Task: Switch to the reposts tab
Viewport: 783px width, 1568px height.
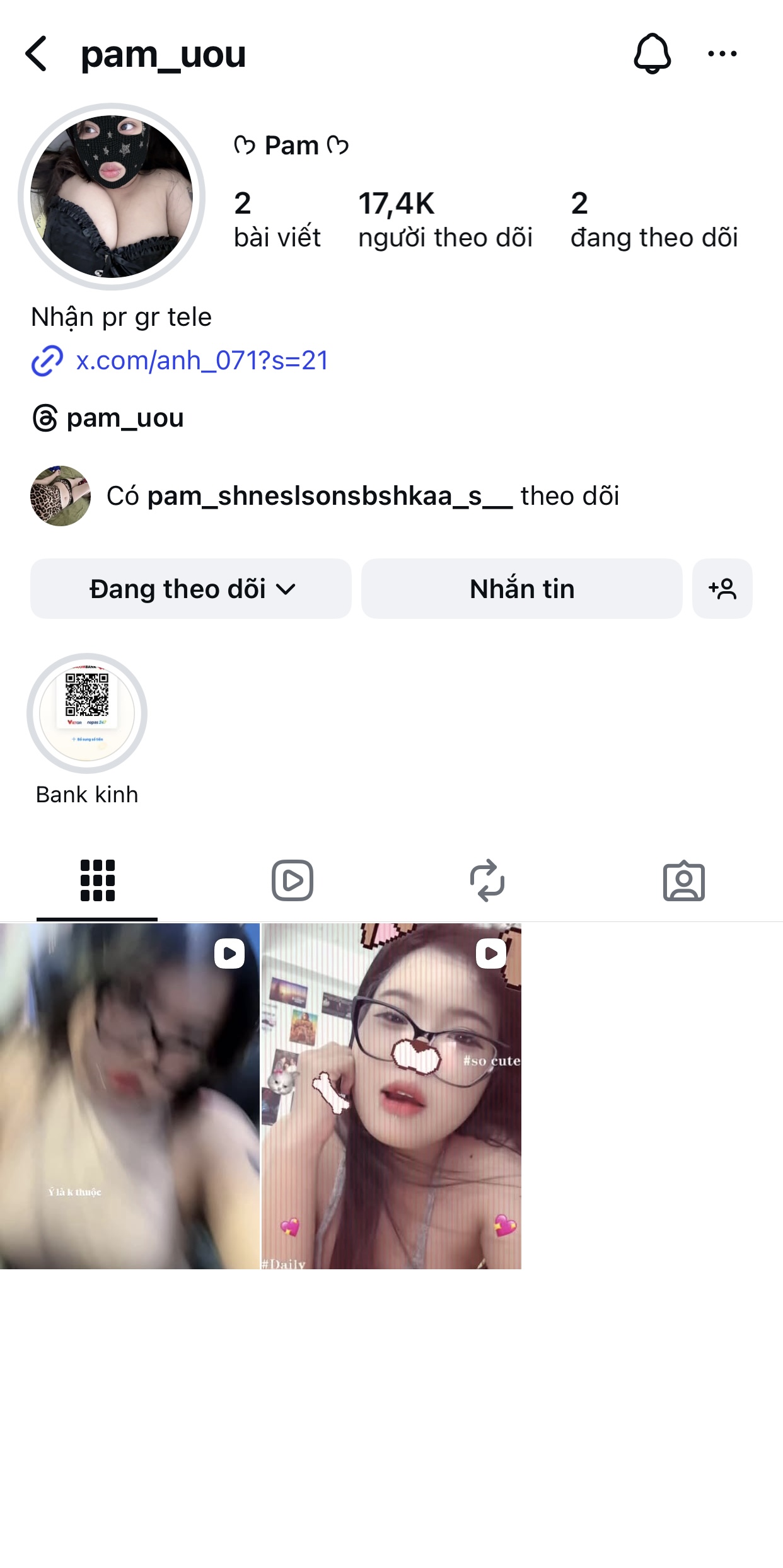Action: (x=487, y=880)
